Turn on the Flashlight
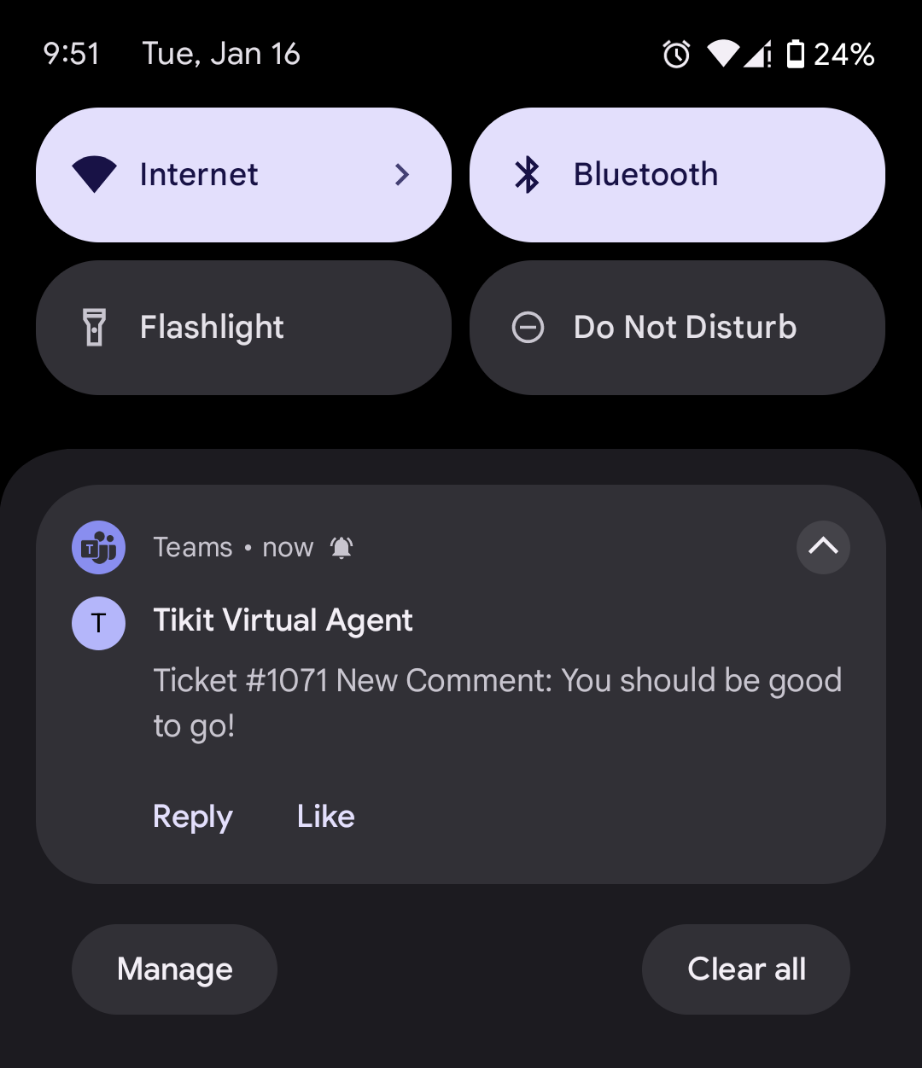 [243, 327]
